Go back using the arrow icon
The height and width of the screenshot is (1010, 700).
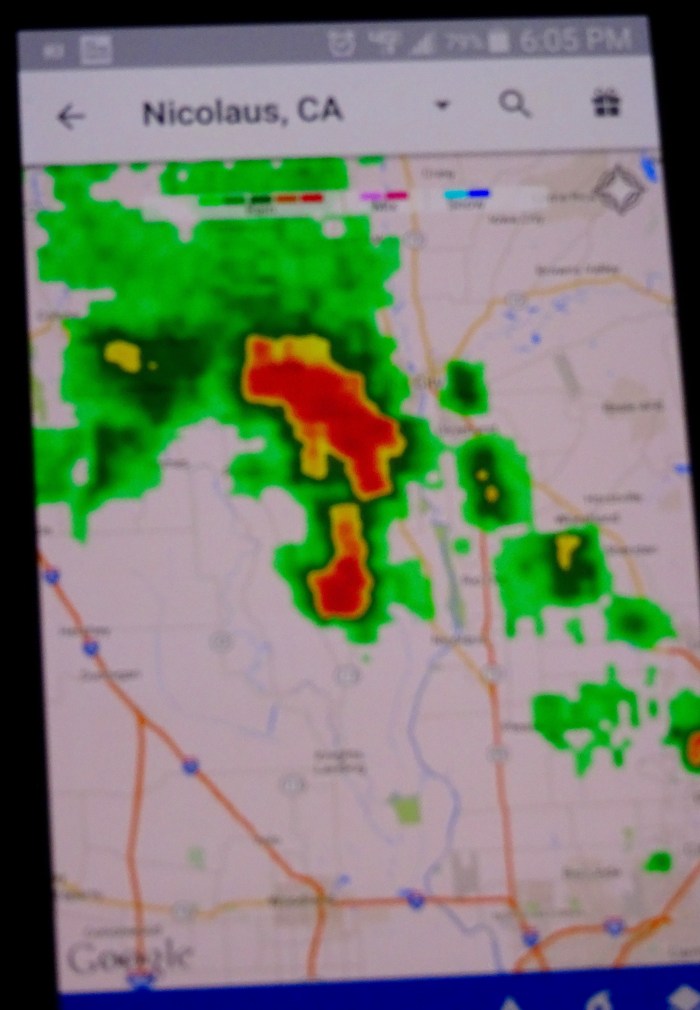pyautogui.click(x=70, y=116)
